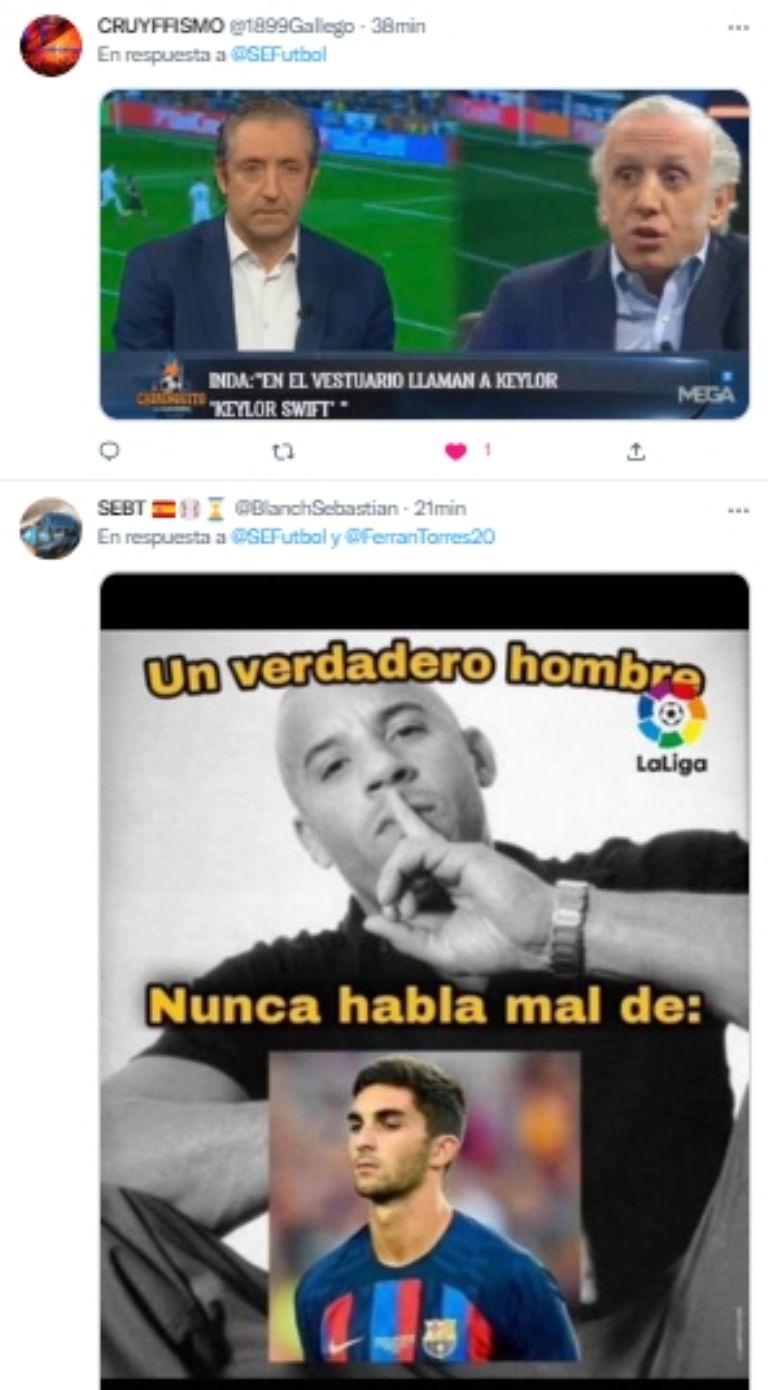Unlike CRUYFFISMO's tweet

pos(456,452)
